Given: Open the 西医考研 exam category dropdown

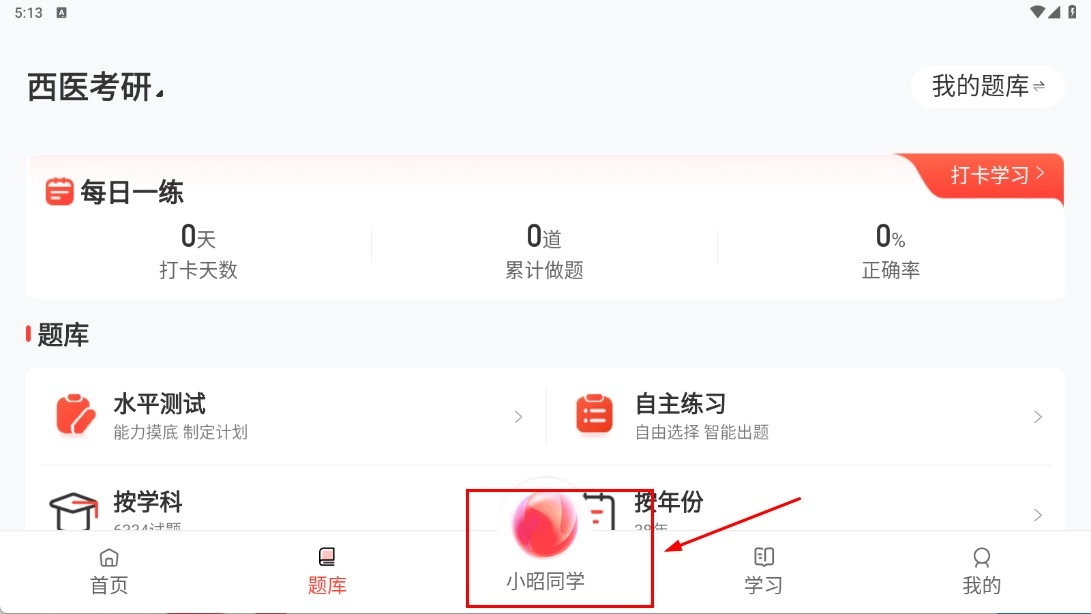Looking at the screenshot, I should pos(95,88).
